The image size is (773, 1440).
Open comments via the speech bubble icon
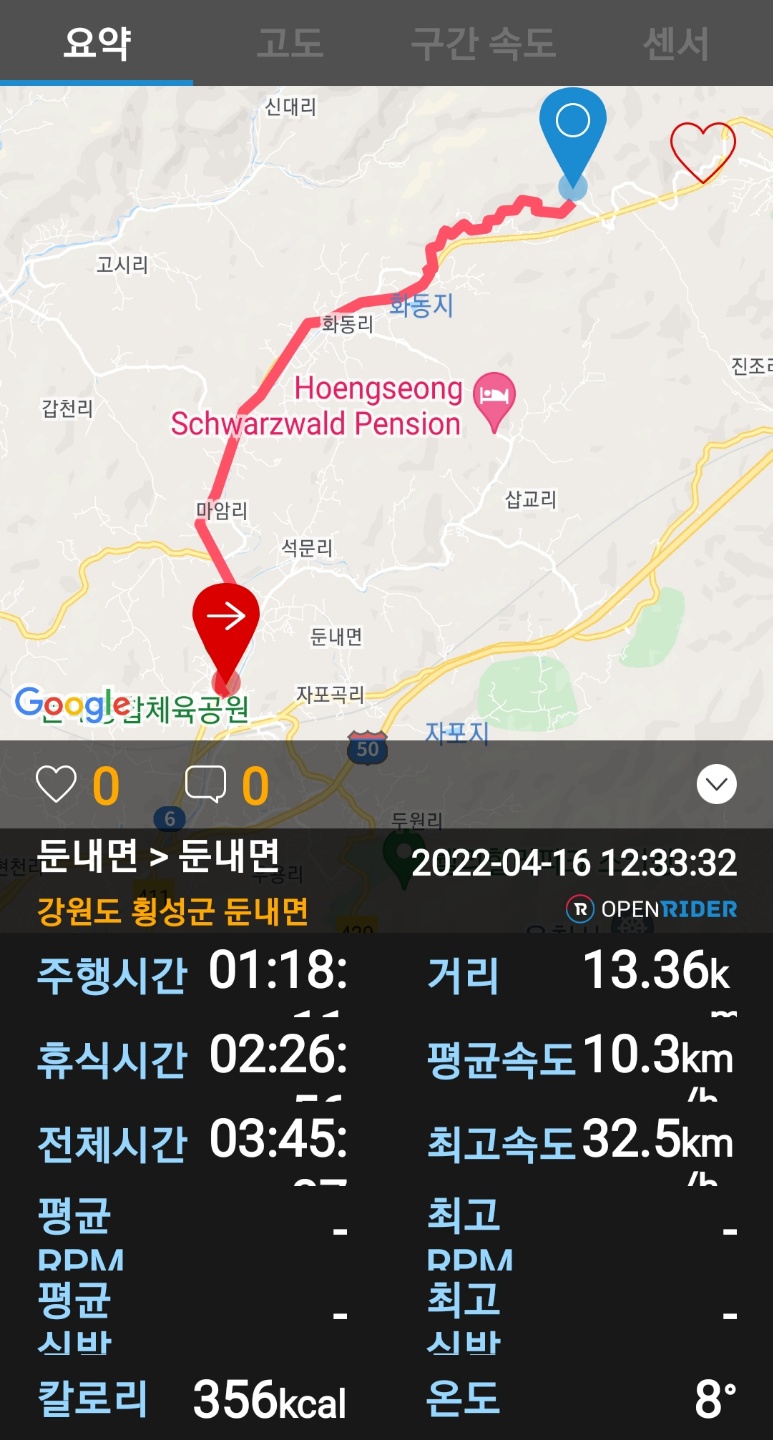[x=205, y=785]
